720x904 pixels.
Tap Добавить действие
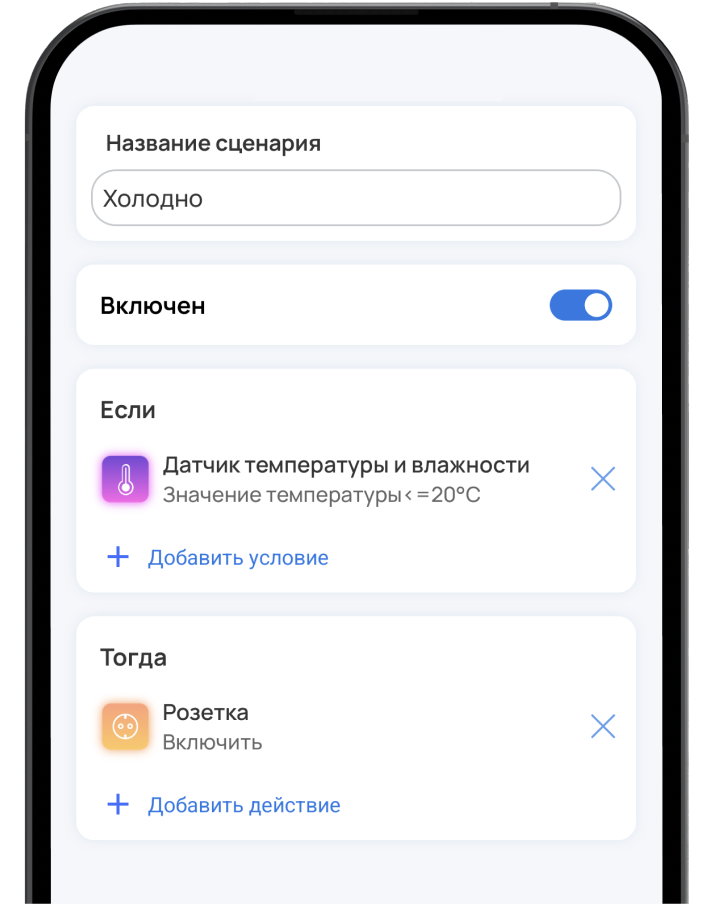(x=243, y=805)
